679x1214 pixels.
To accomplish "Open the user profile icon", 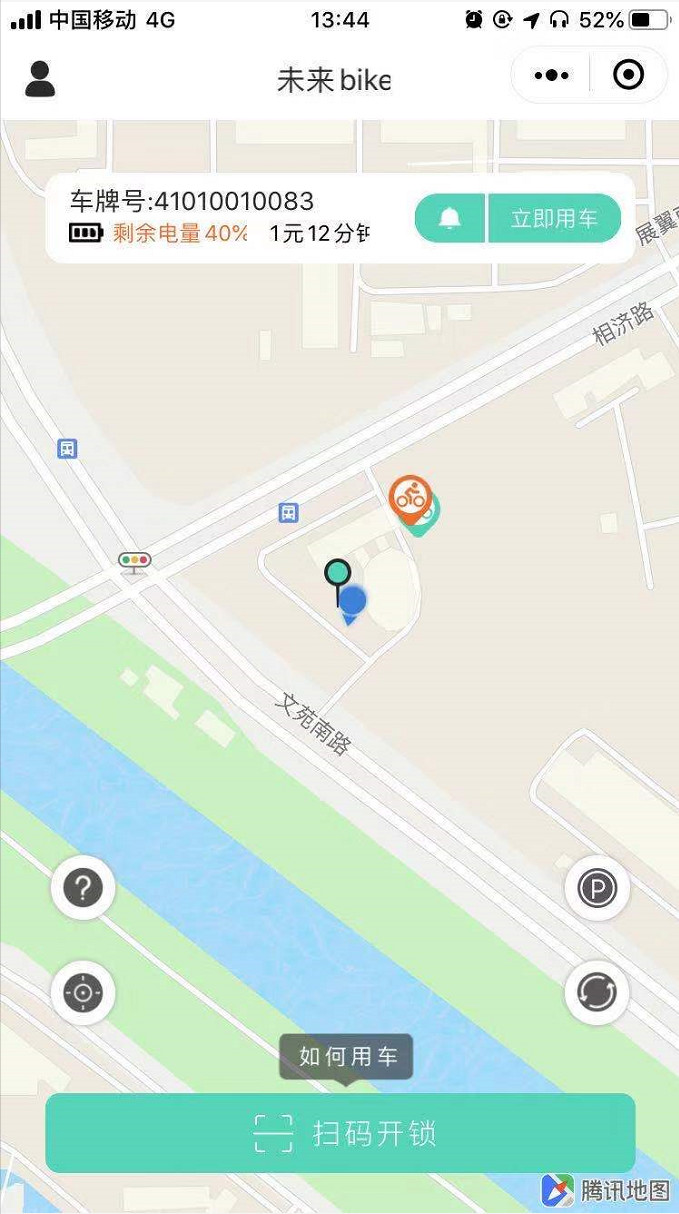I will tap(40, 78).
